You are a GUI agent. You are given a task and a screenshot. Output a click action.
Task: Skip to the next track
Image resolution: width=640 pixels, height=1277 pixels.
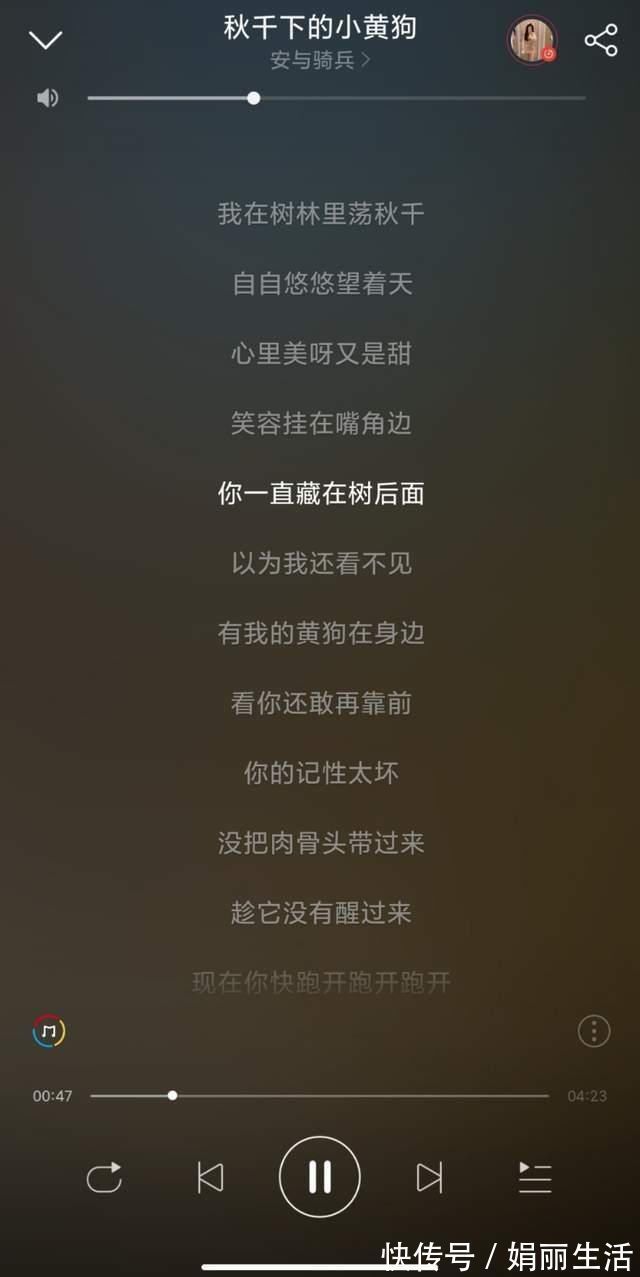pyautogui.click(x=429, y=1177)
